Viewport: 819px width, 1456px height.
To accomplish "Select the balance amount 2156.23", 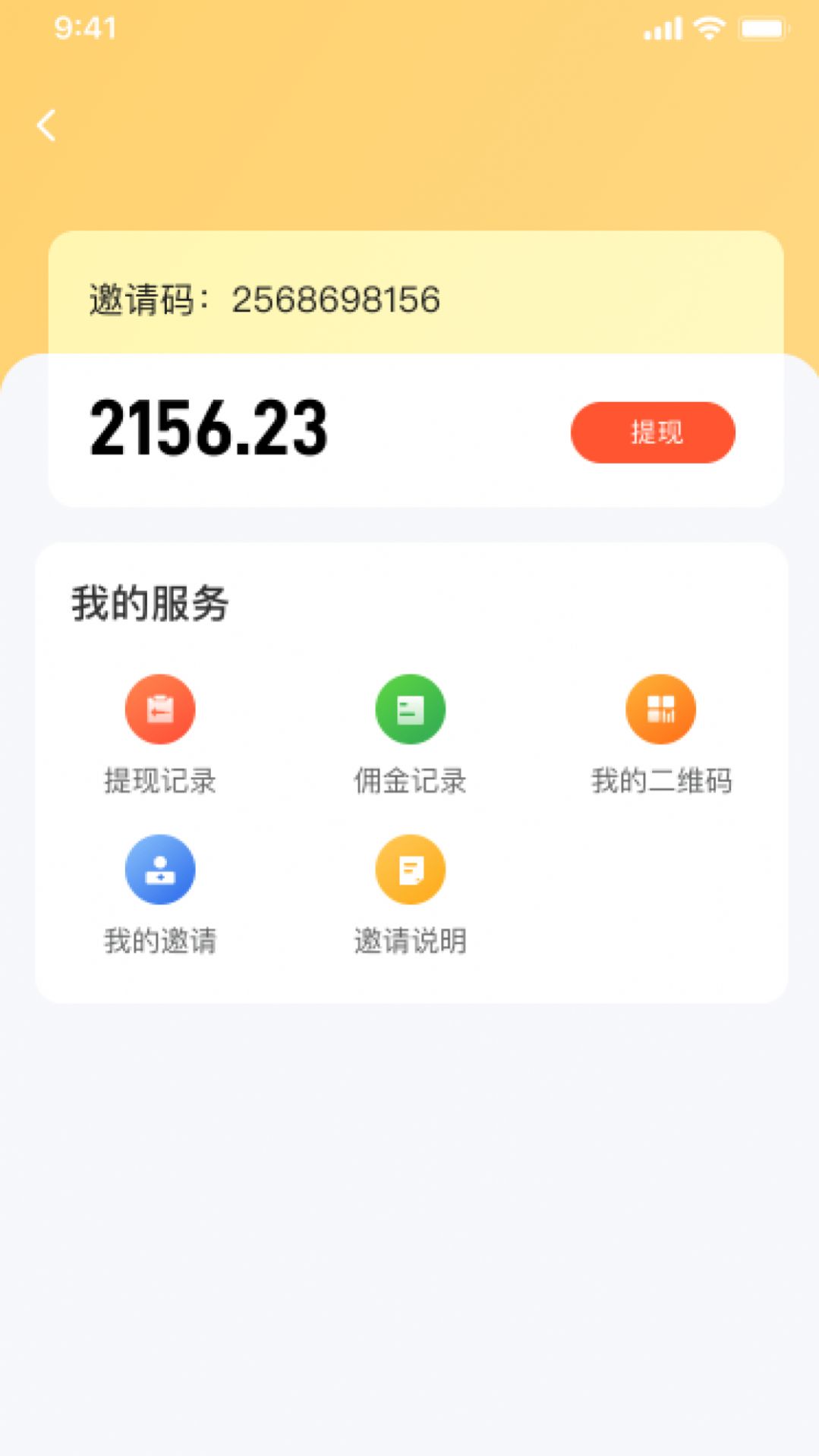I will pyautogui.click(x=209, y=431).
